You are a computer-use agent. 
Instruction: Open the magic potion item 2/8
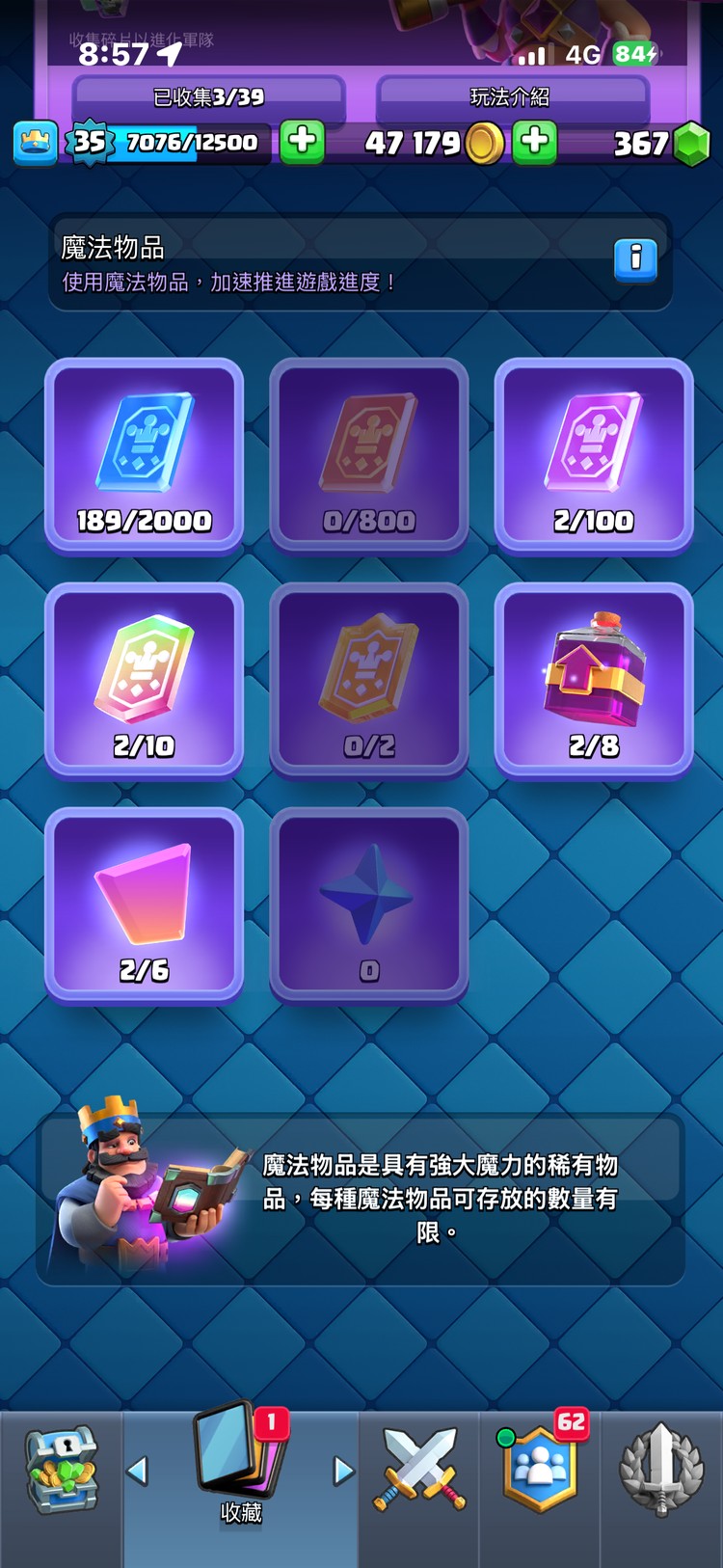(594, 680)
